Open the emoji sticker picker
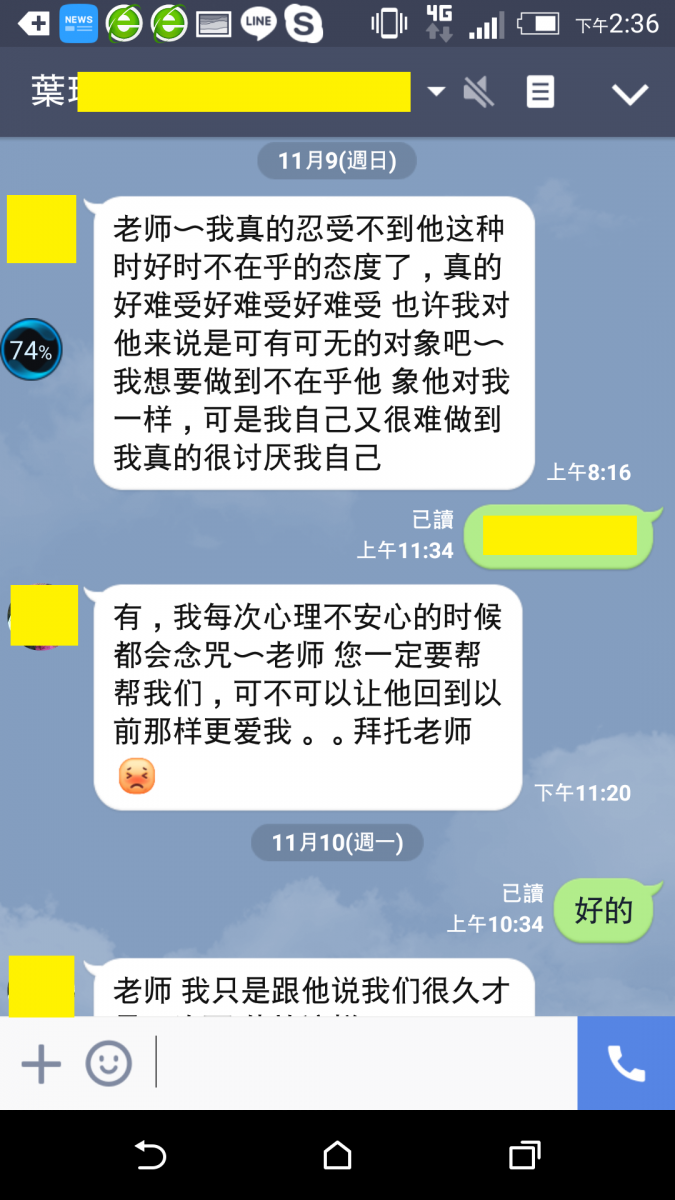The width and height of the screenshot is (675, 1200). coord(108,1064)
